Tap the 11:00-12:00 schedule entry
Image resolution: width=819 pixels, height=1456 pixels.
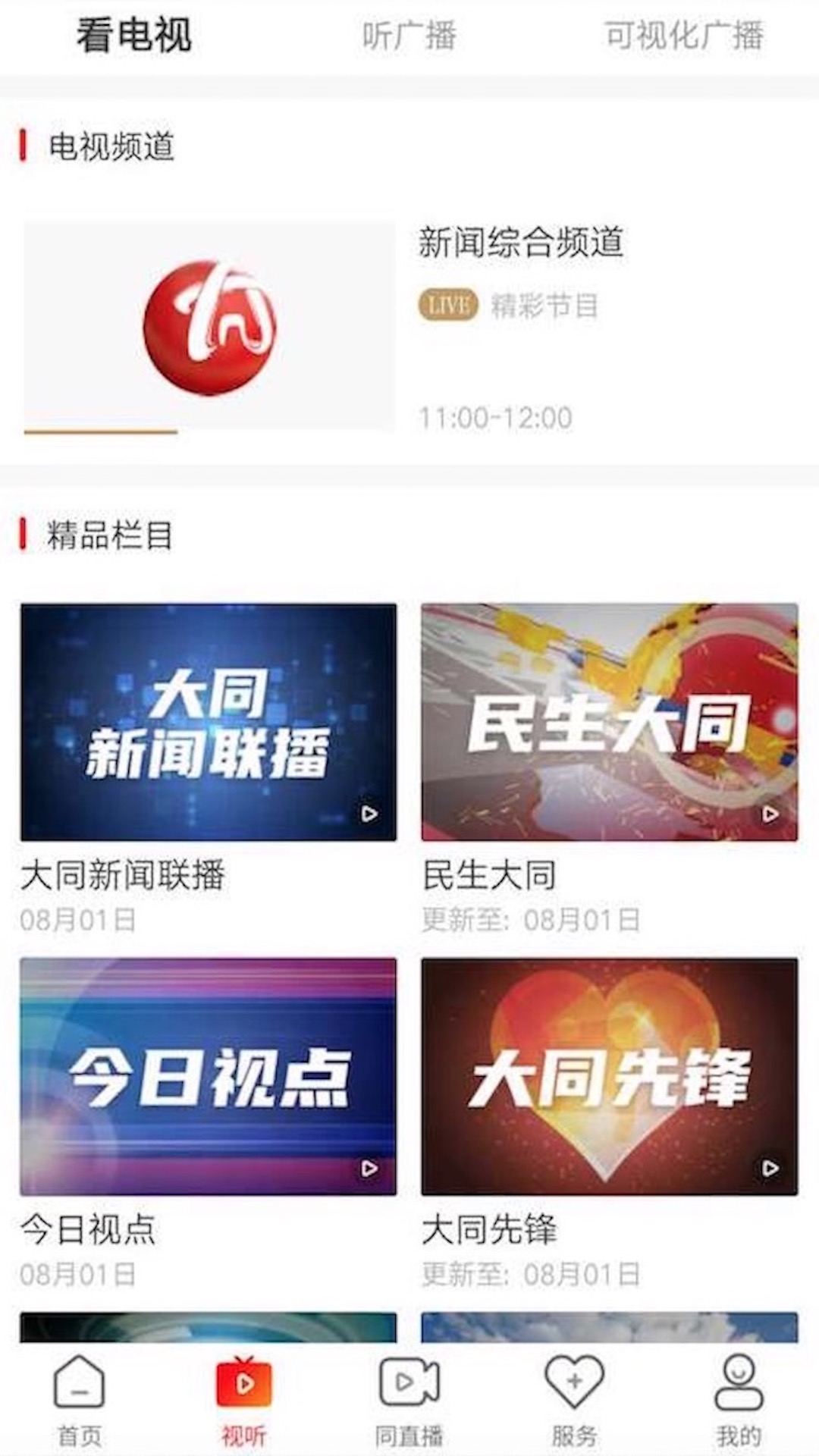(497, 416)
